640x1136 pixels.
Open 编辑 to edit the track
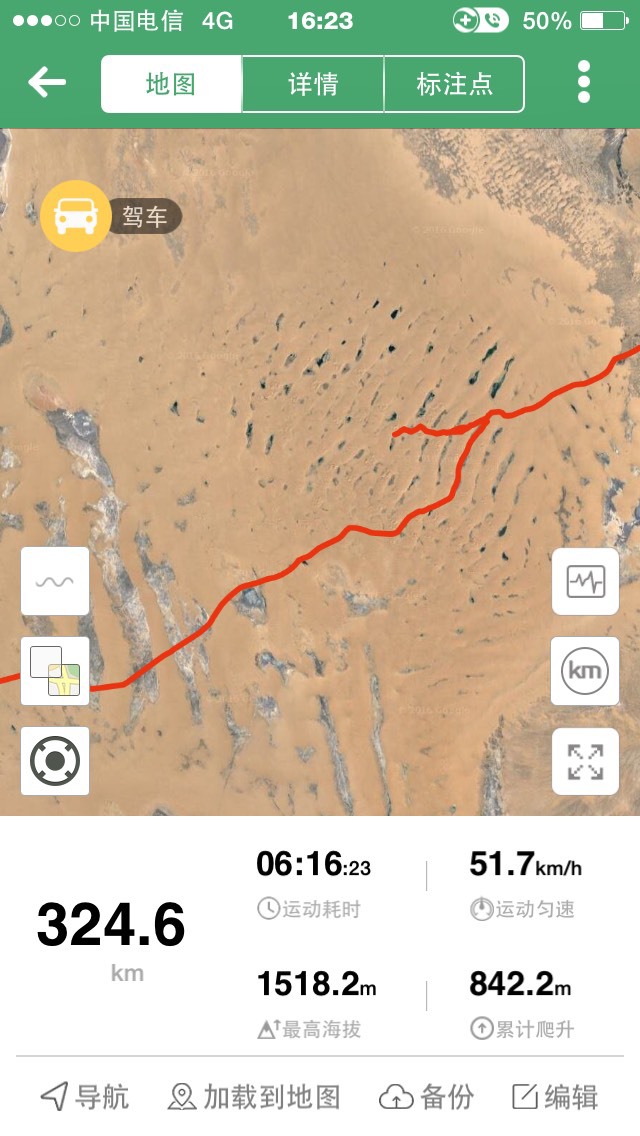click(556, 1096)
